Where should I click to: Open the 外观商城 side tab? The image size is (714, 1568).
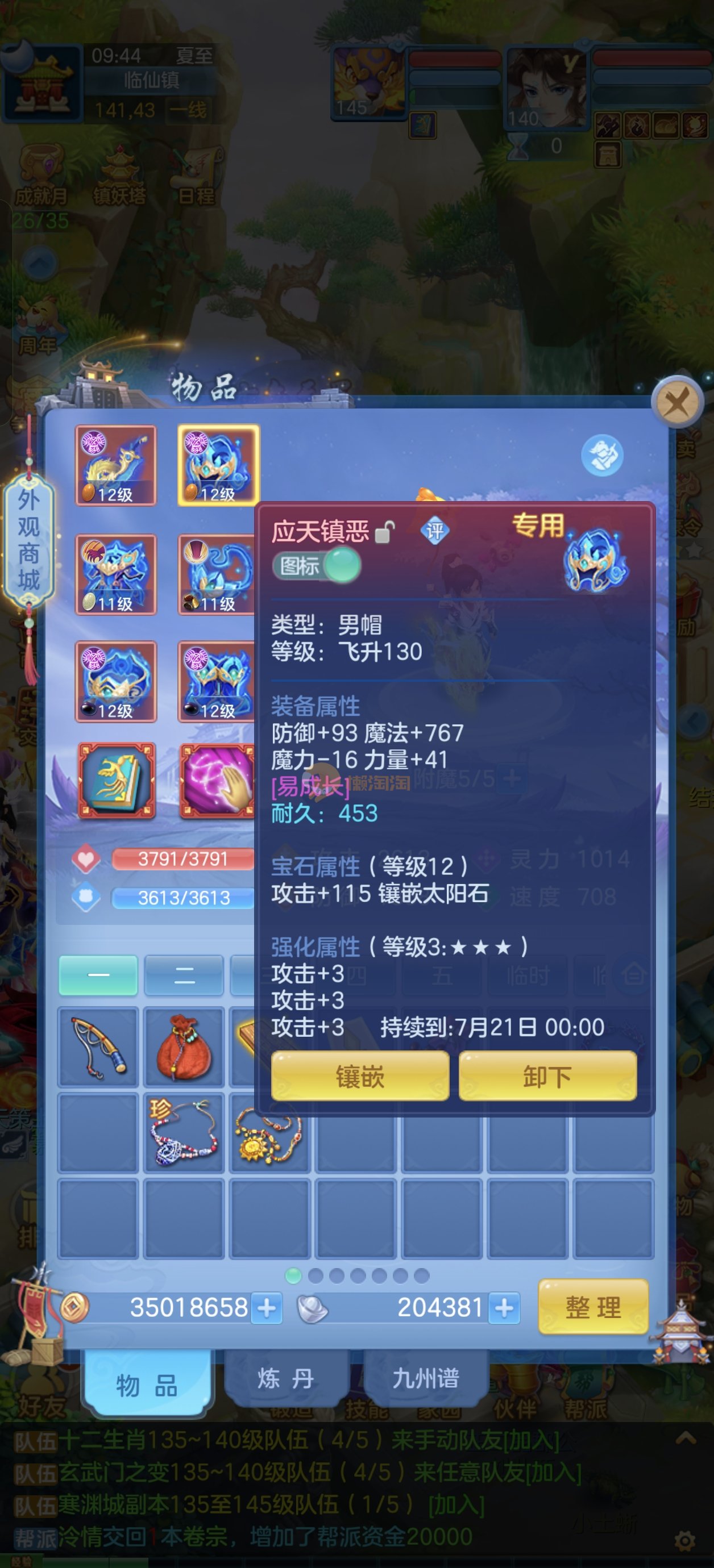(x=28, y=540)
